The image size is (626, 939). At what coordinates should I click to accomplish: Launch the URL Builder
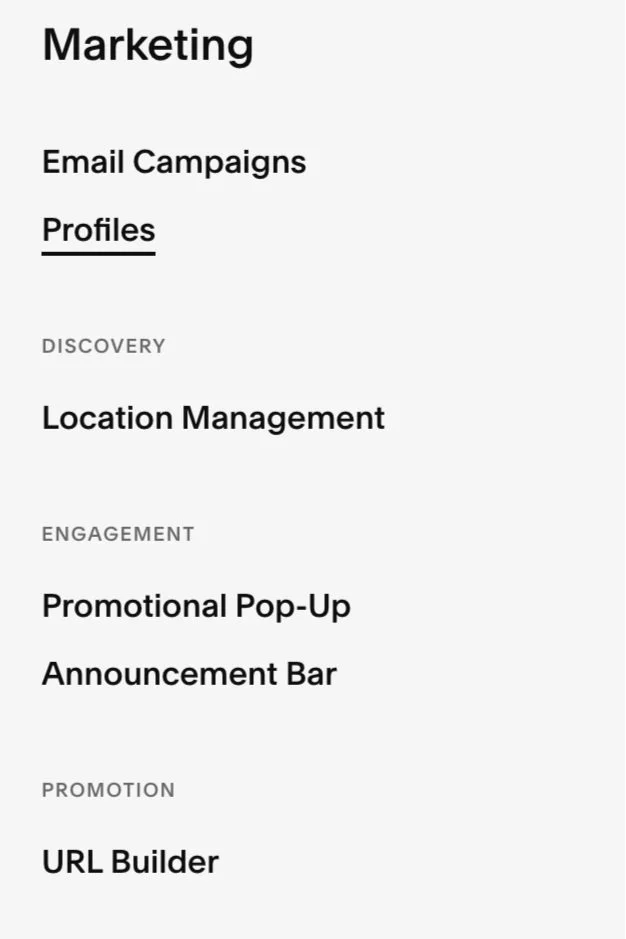130,862
